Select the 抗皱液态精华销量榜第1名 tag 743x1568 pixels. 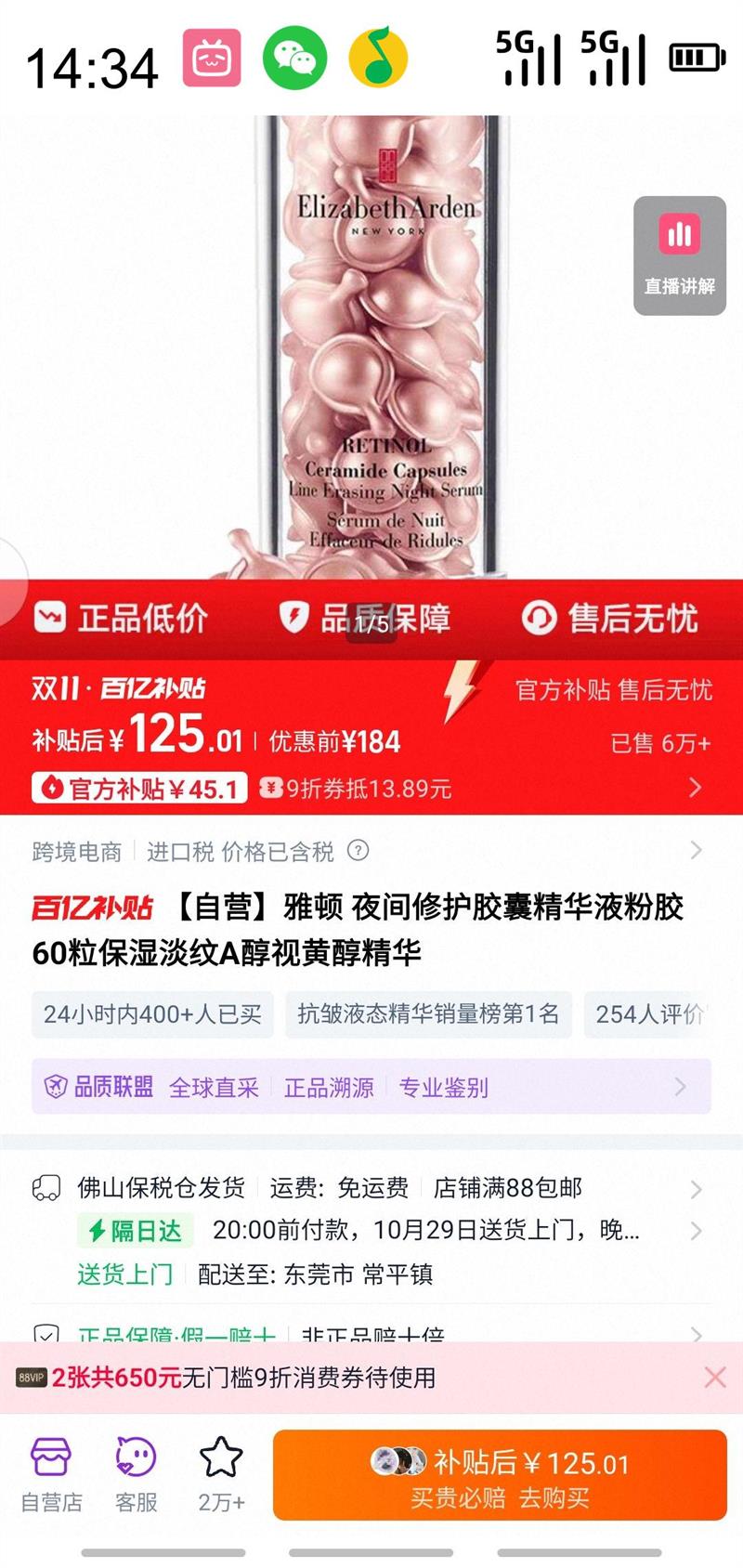click(x=430, y=1014)
